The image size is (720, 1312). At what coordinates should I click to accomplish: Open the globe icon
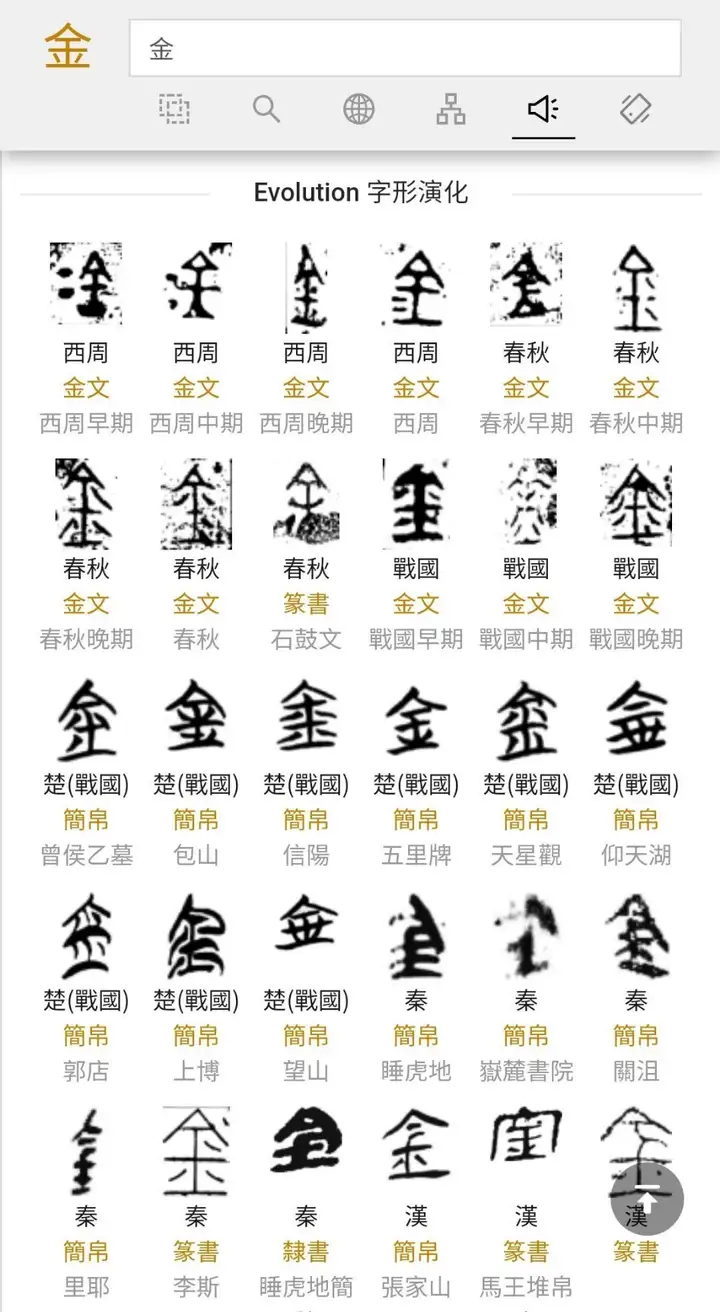[359, 108]
